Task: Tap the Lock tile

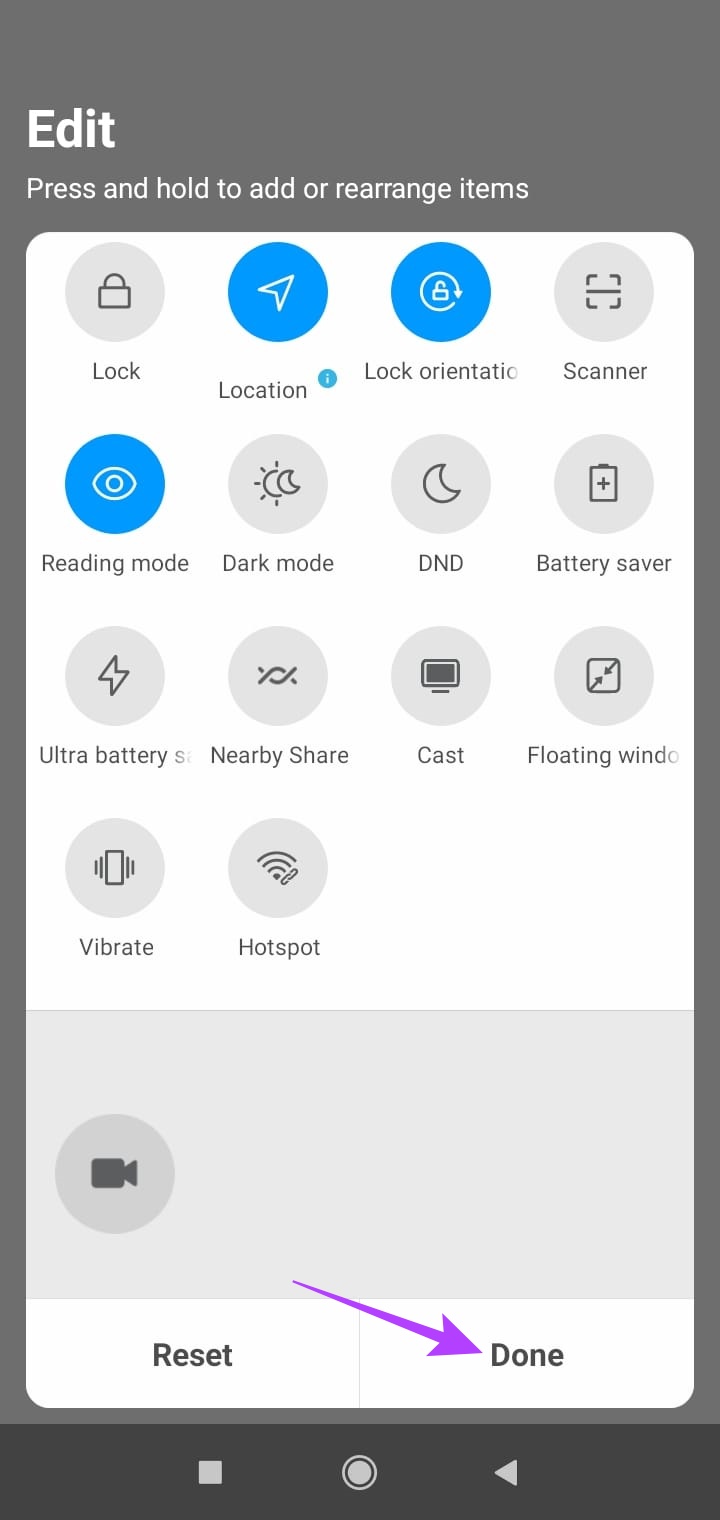Action: pos(115,292)
